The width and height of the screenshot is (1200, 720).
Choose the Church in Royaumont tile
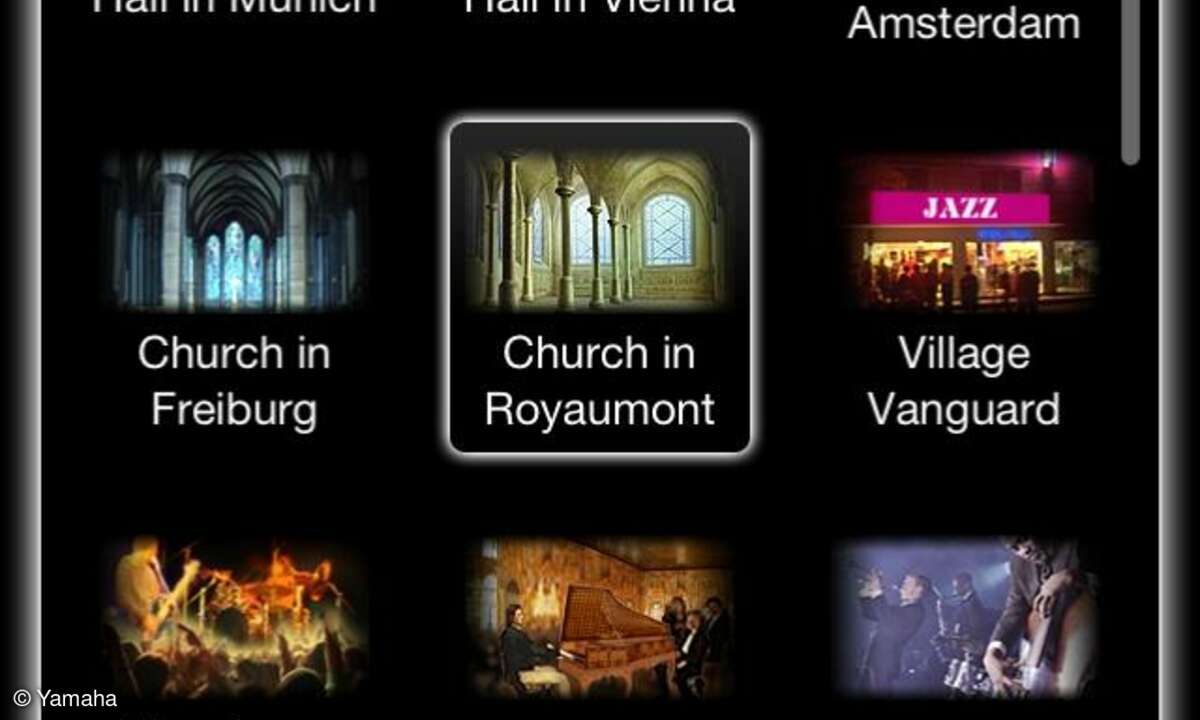coord(599,288)
